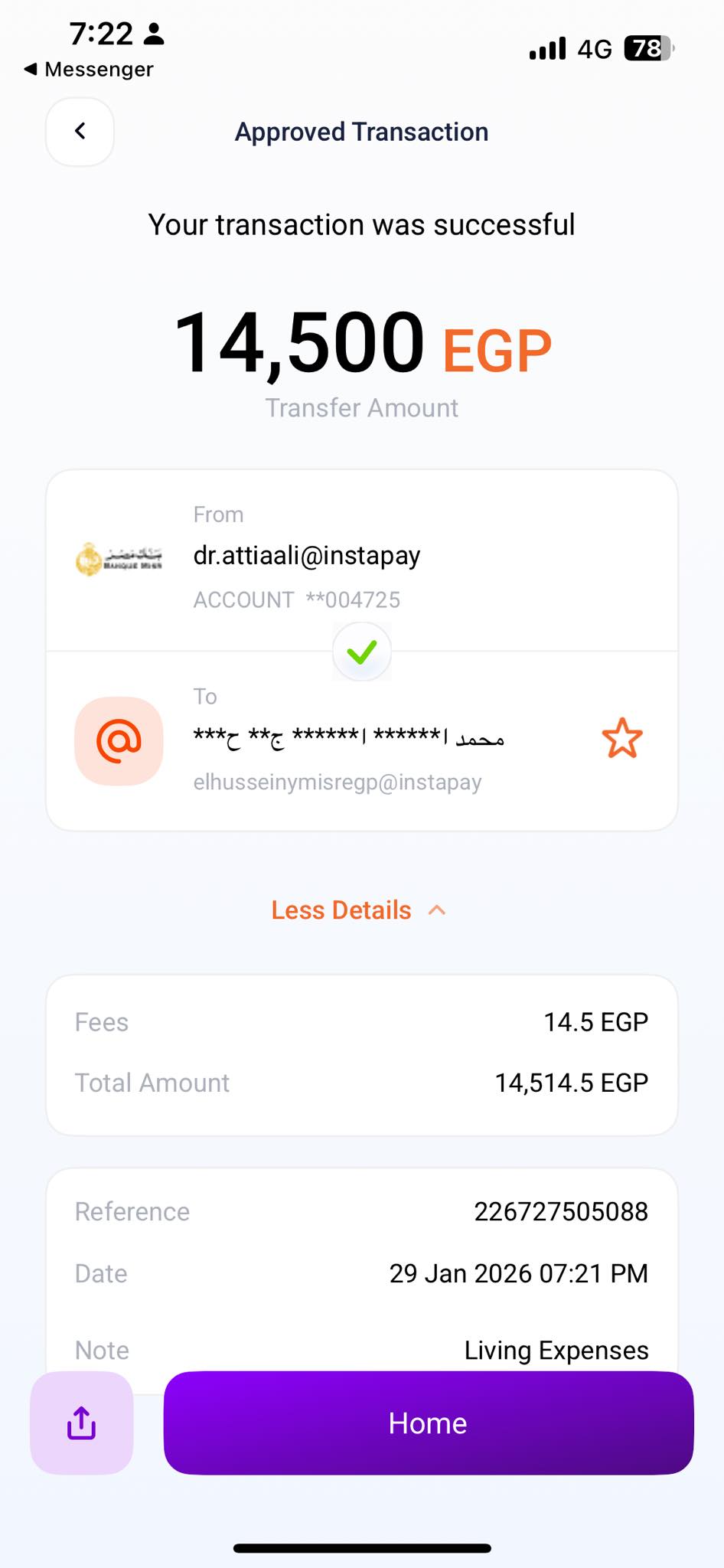724x1568 pixels.
Task: Return to Messenger via status bar link
Action: (x=89, y=70)
